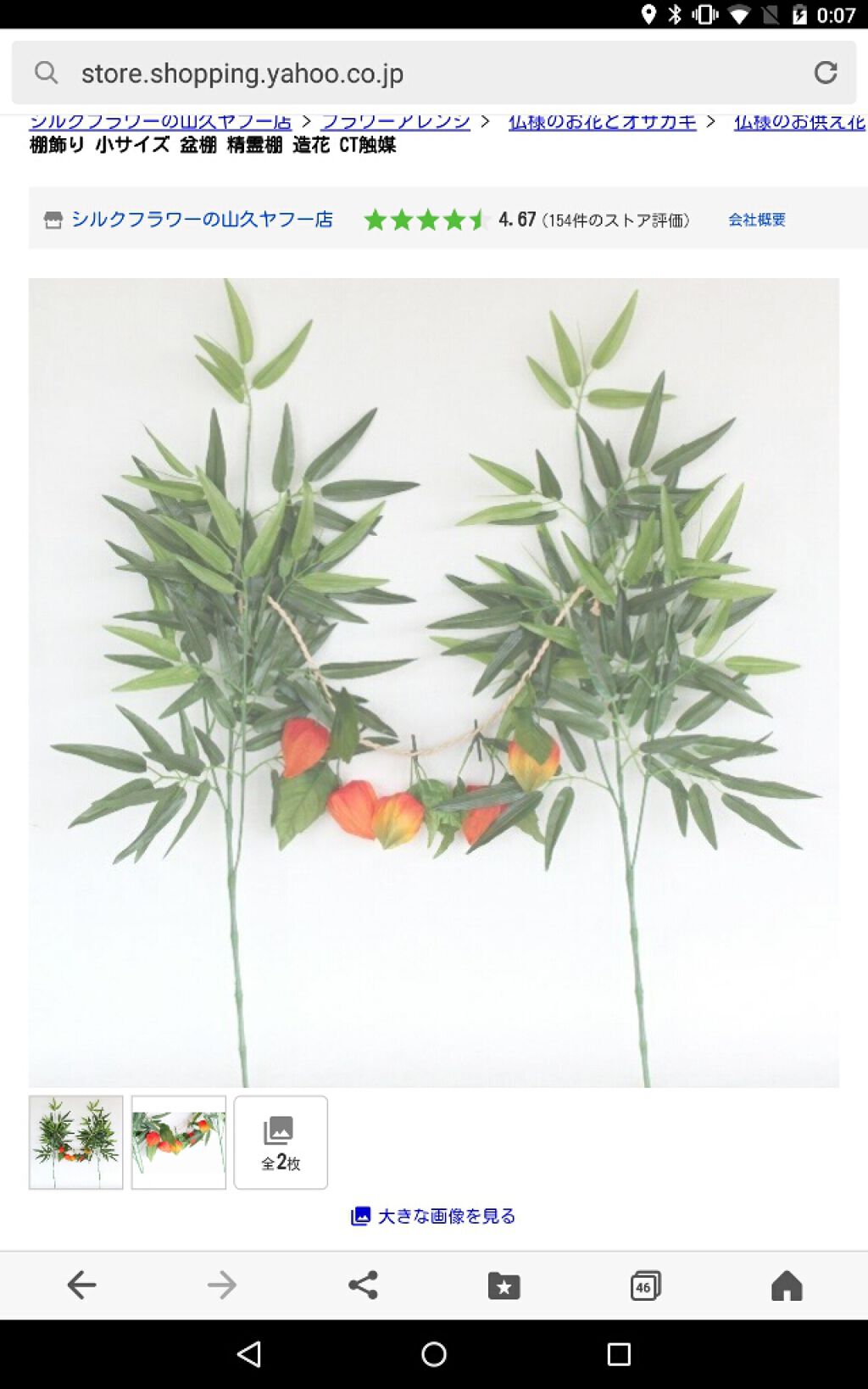868x1389 pixels.
Task: Go to the browser home page
Action: tap(786, 1285)
